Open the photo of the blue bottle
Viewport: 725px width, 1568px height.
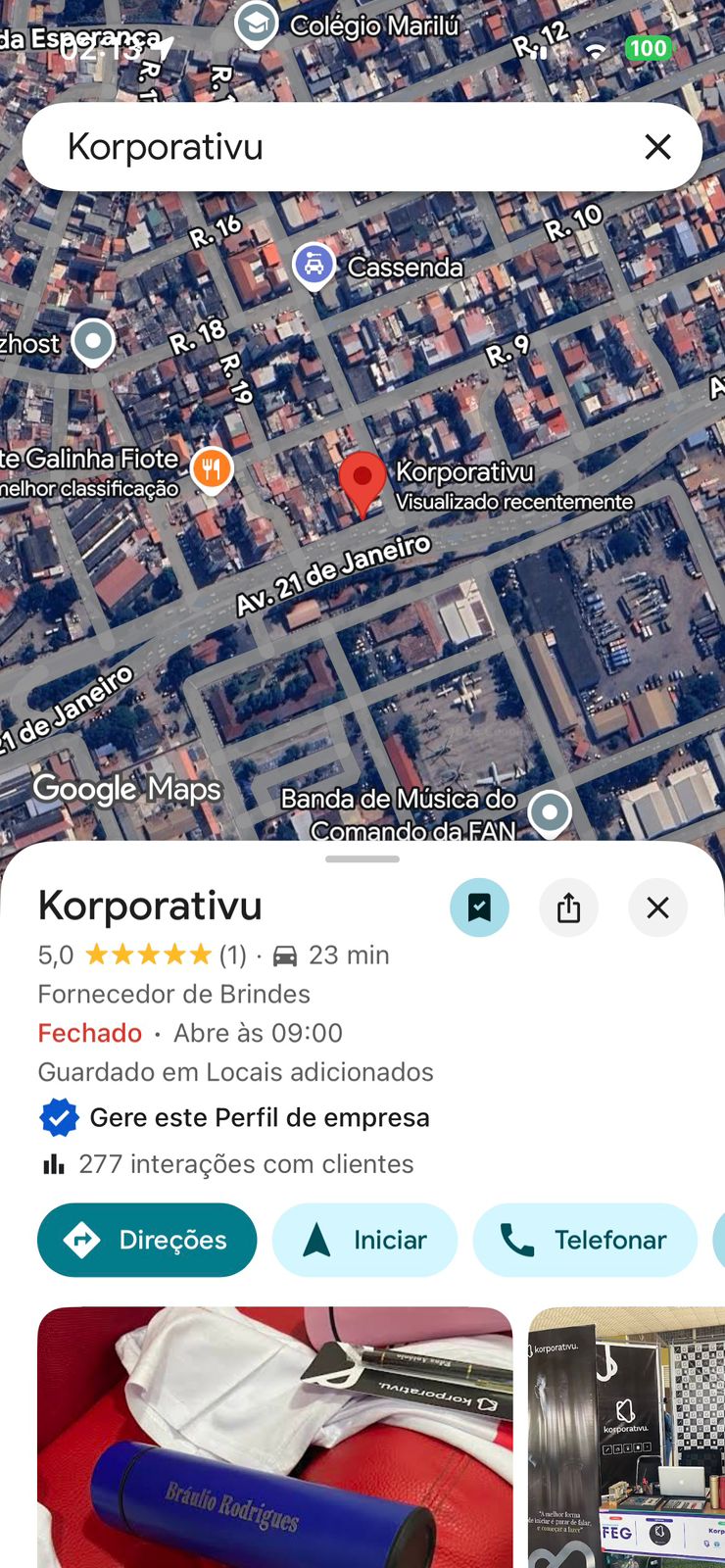pos(274,1437)
